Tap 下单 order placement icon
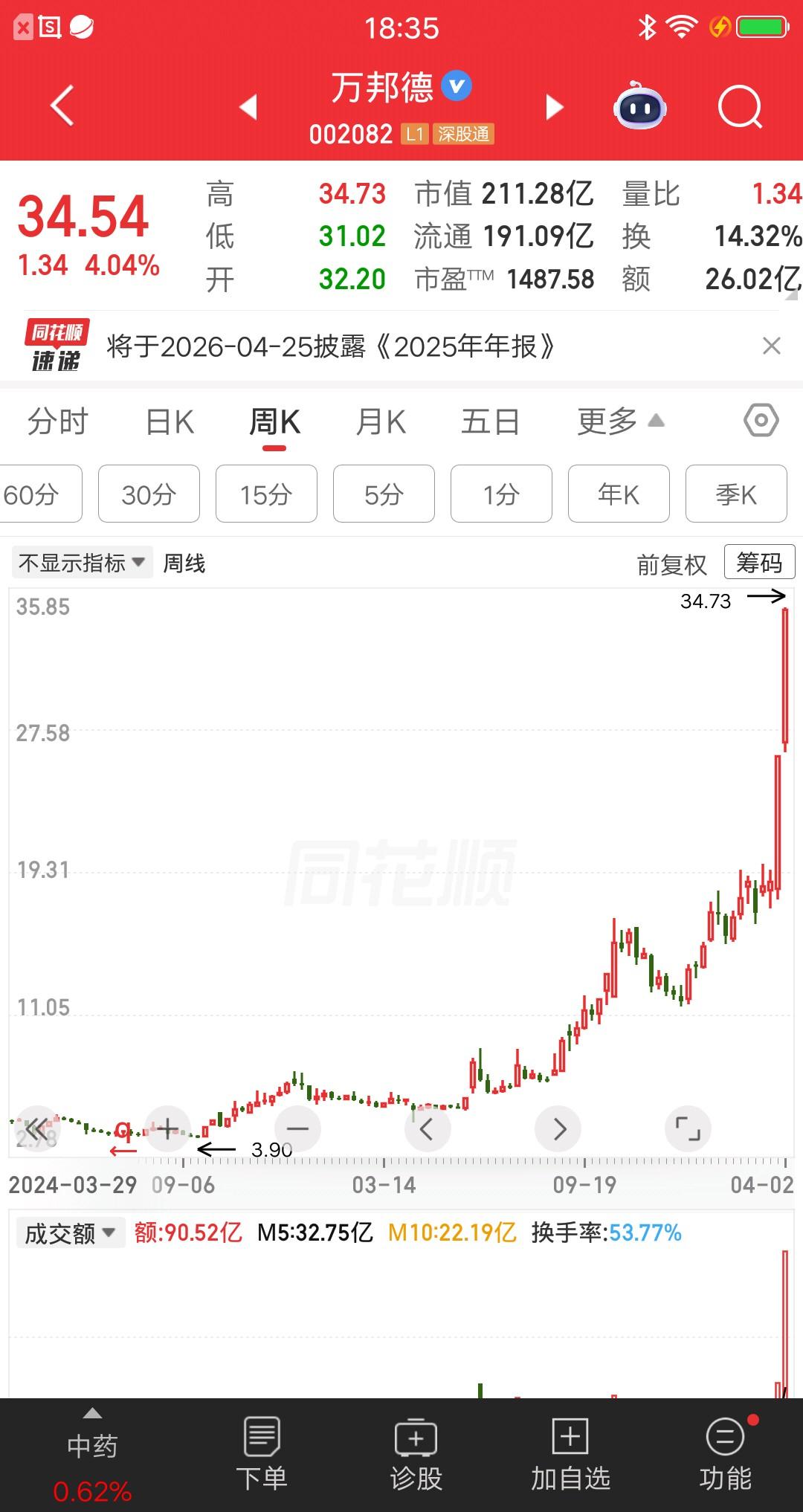803x1512 pixels. pos(262,1450)
